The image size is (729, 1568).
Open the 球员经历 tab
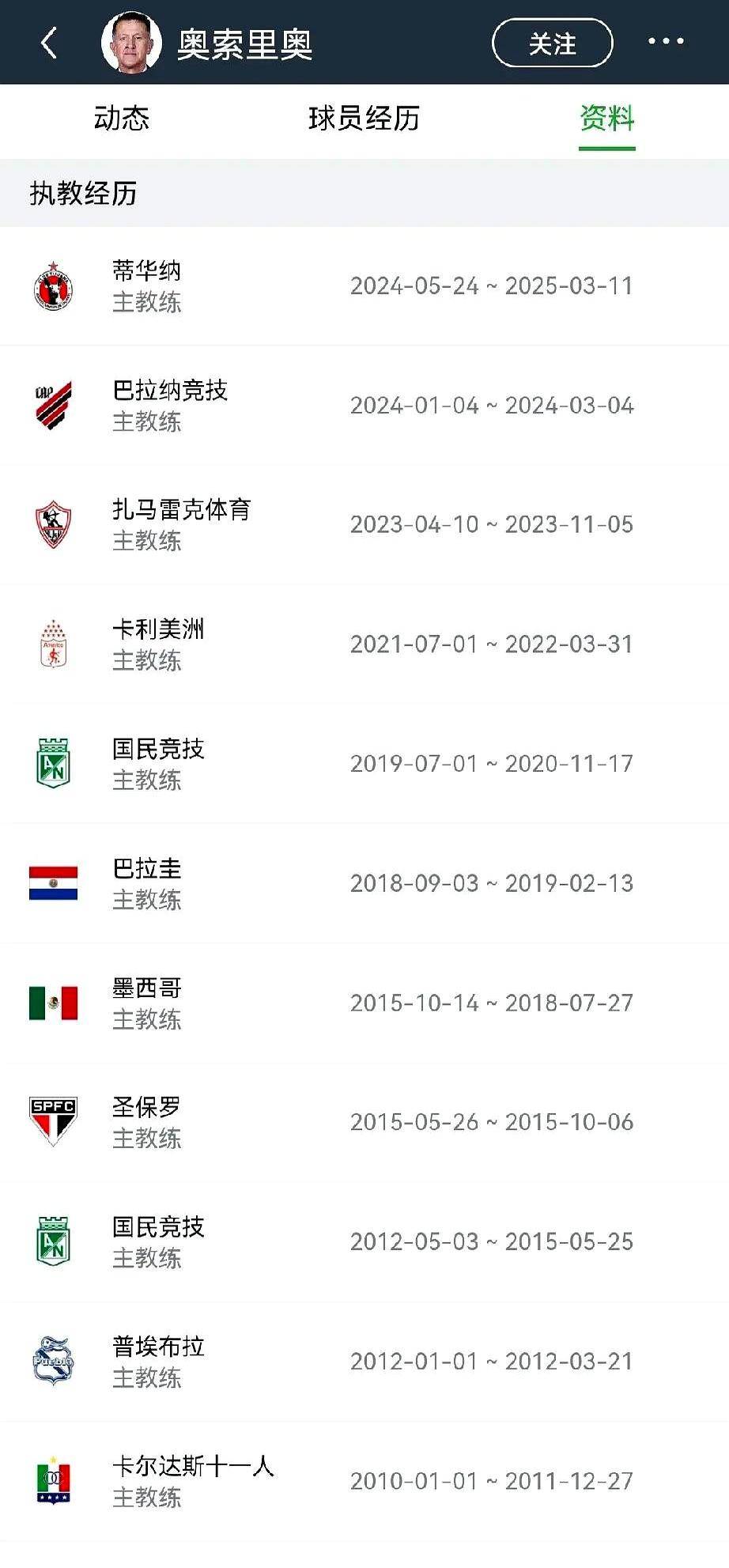tap(364, 119)
